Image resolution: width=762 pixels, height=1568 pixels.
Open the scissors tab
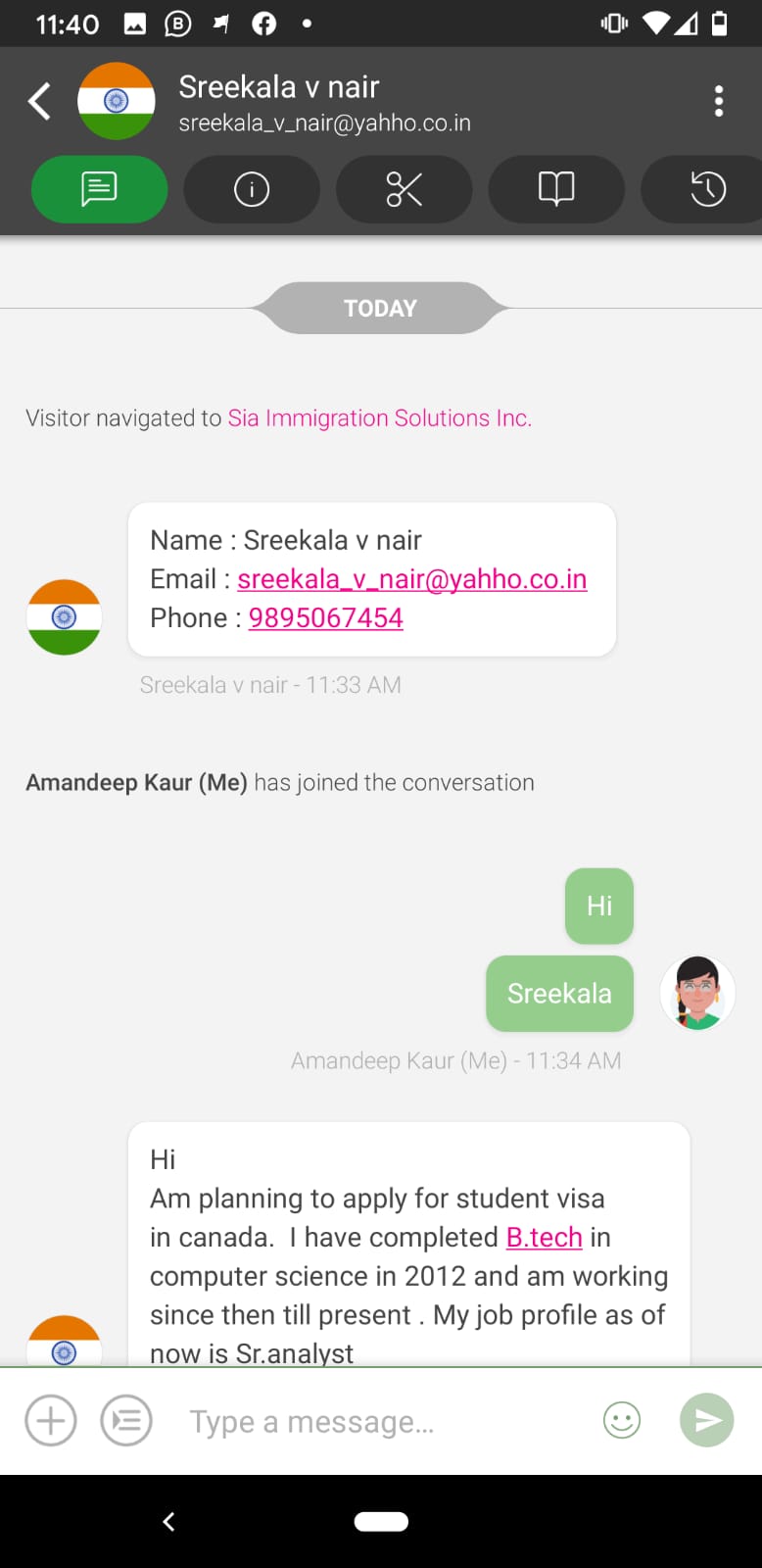(404, 189)
